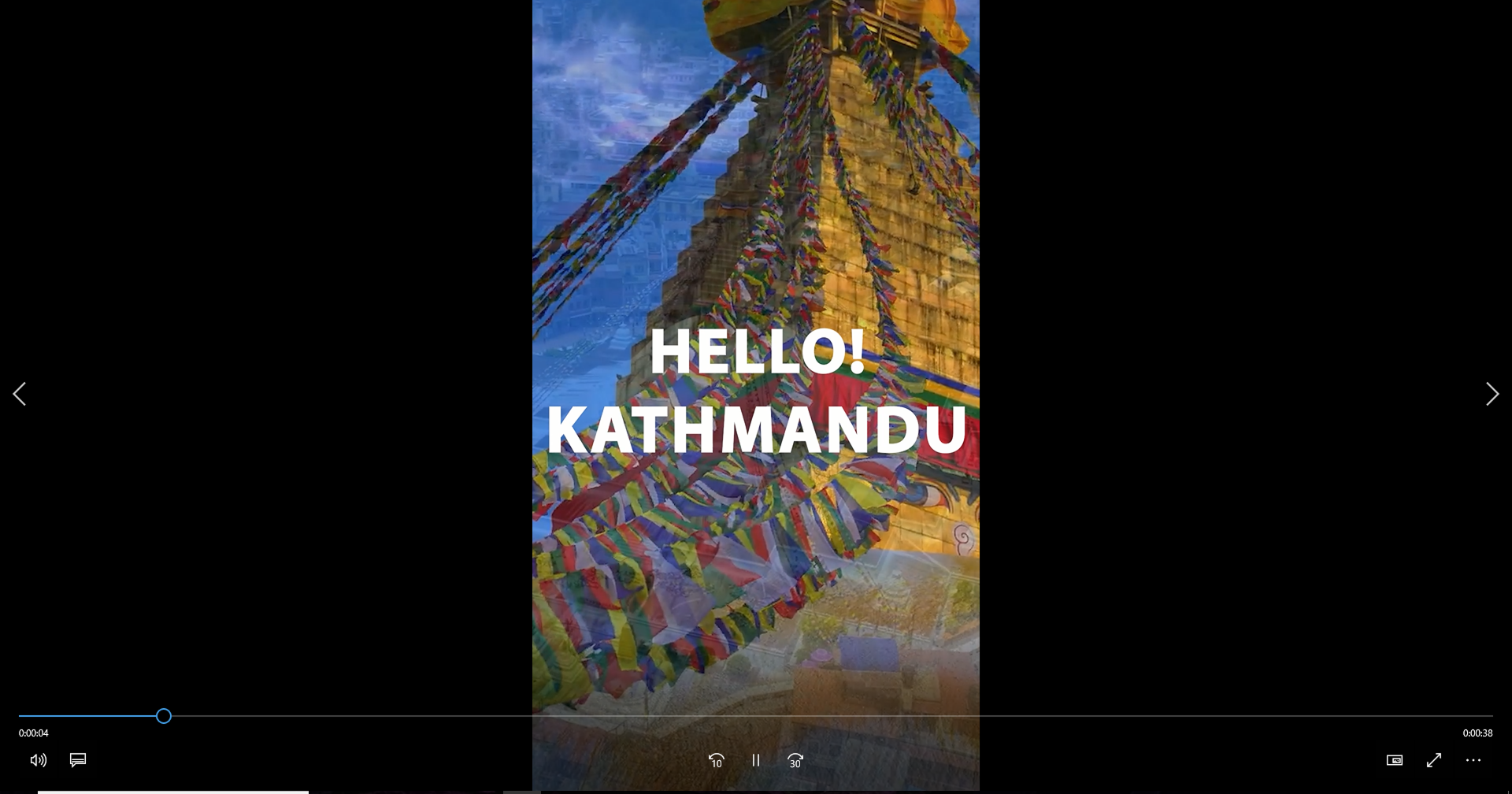Pause the video playback
1512x794 pixels.
[756, 760]
